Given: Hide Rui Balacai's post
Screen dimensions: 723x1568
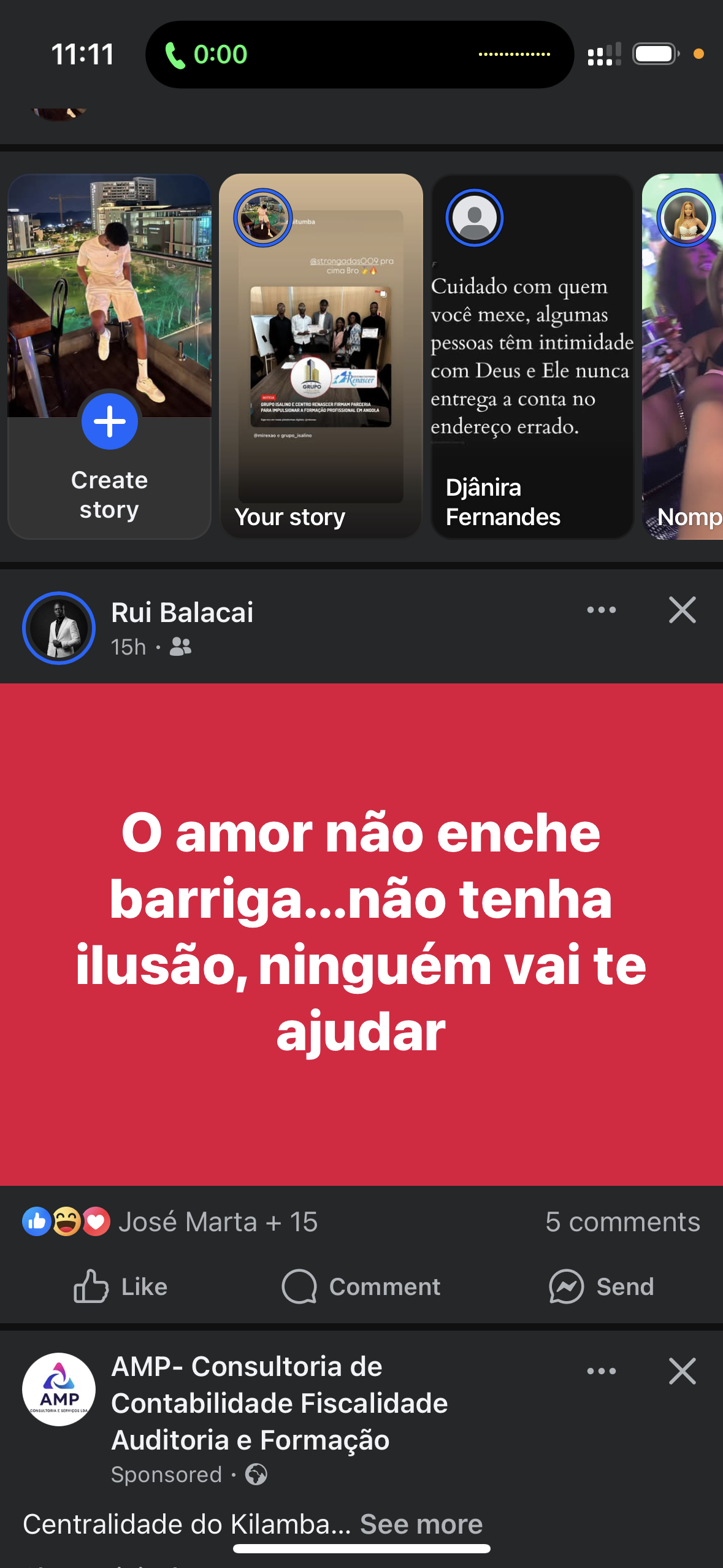Looking at the screenshot, I should 682,610.
